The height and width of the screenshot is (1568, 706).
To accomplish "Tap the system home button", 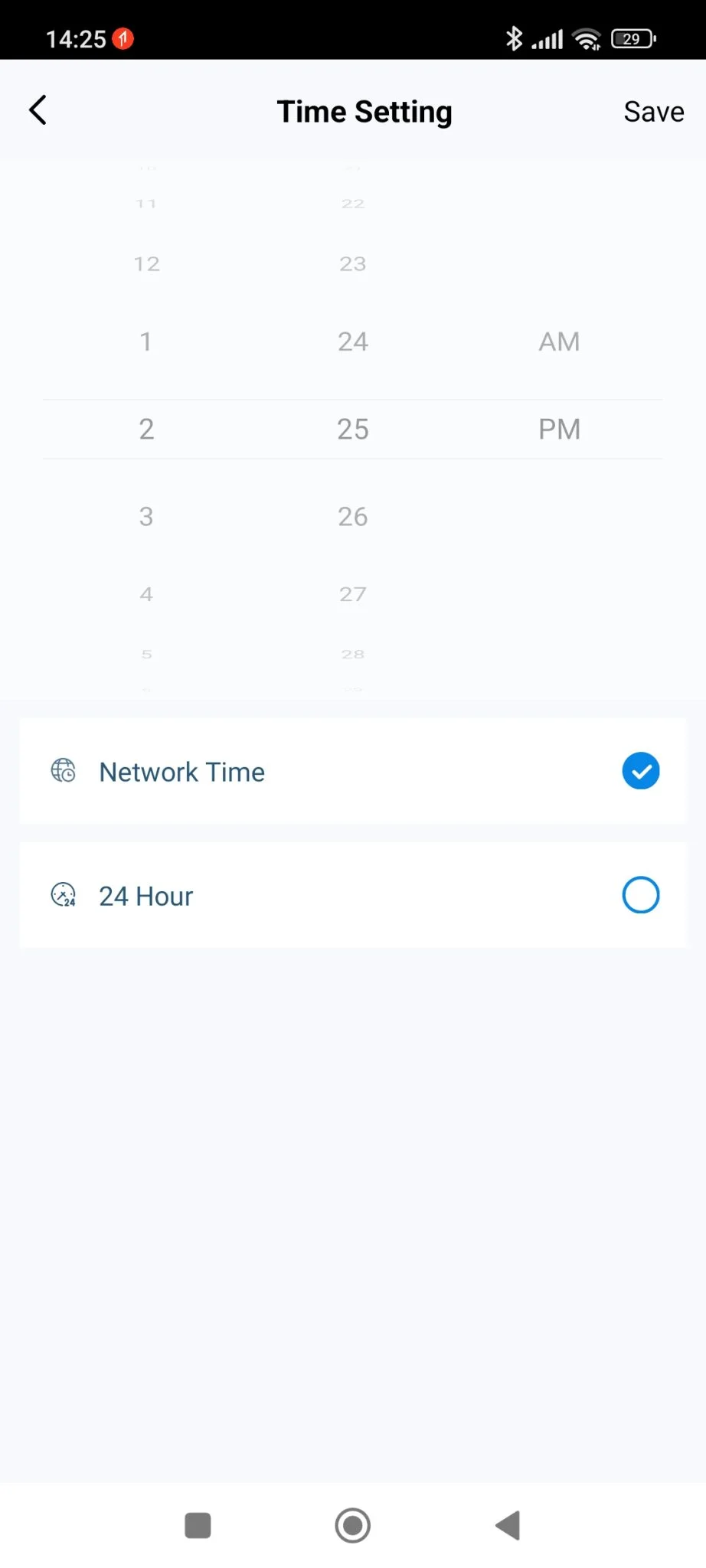I will 352,1525.
